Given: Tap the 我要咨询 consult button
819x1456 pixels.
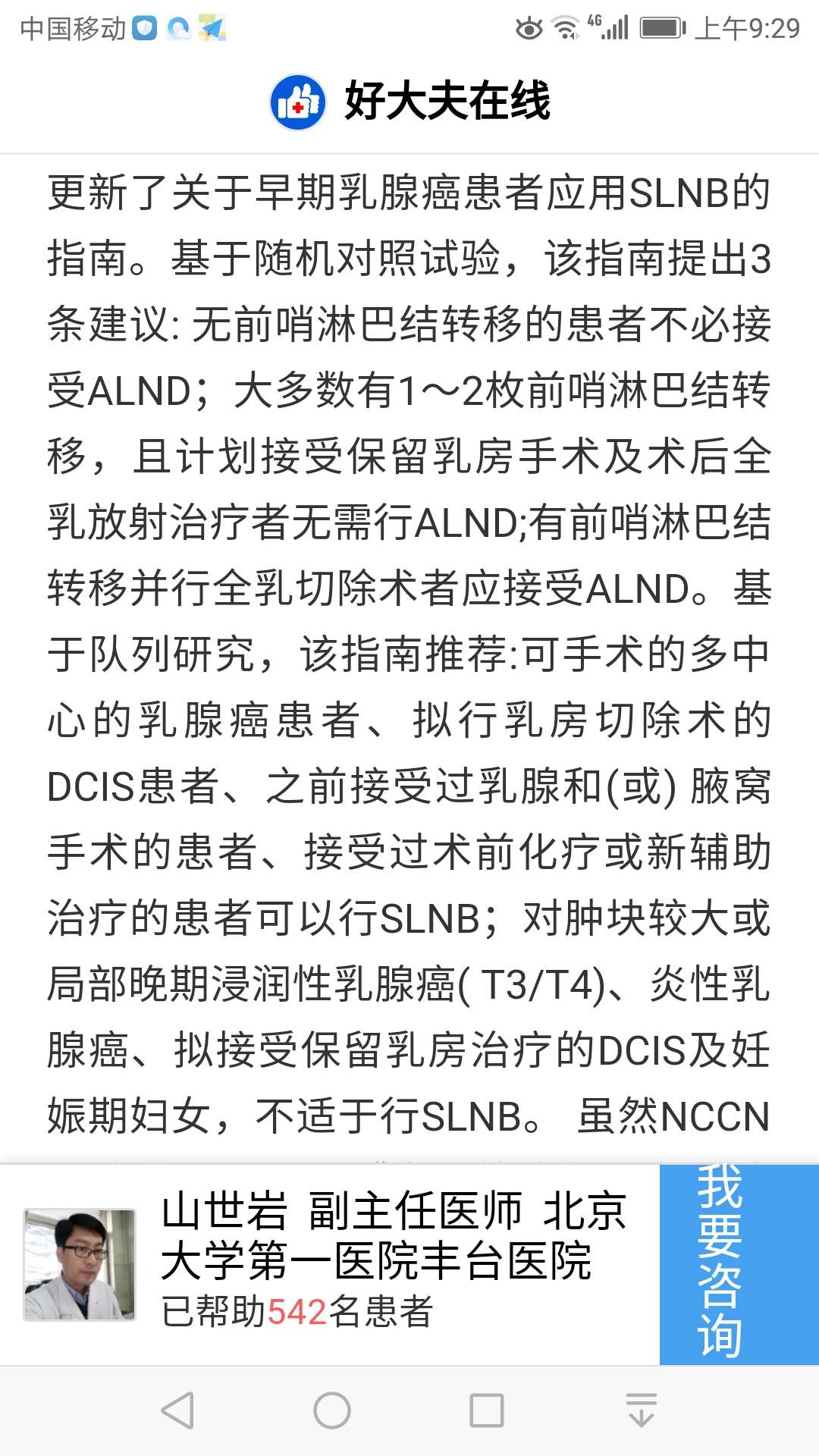Looking at the screenshot, I should (x=739, y=1264).
